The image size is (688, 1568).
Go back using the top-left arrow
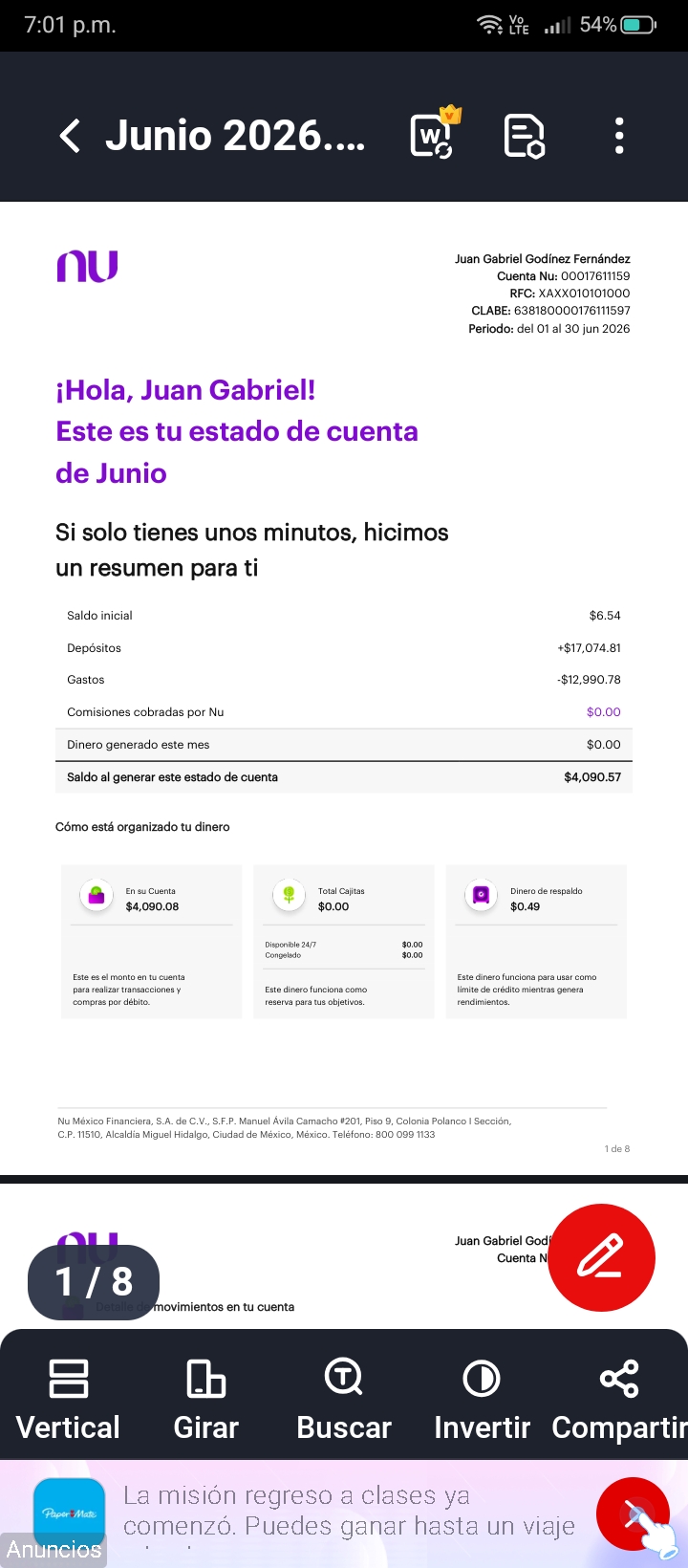coord(70,136)
